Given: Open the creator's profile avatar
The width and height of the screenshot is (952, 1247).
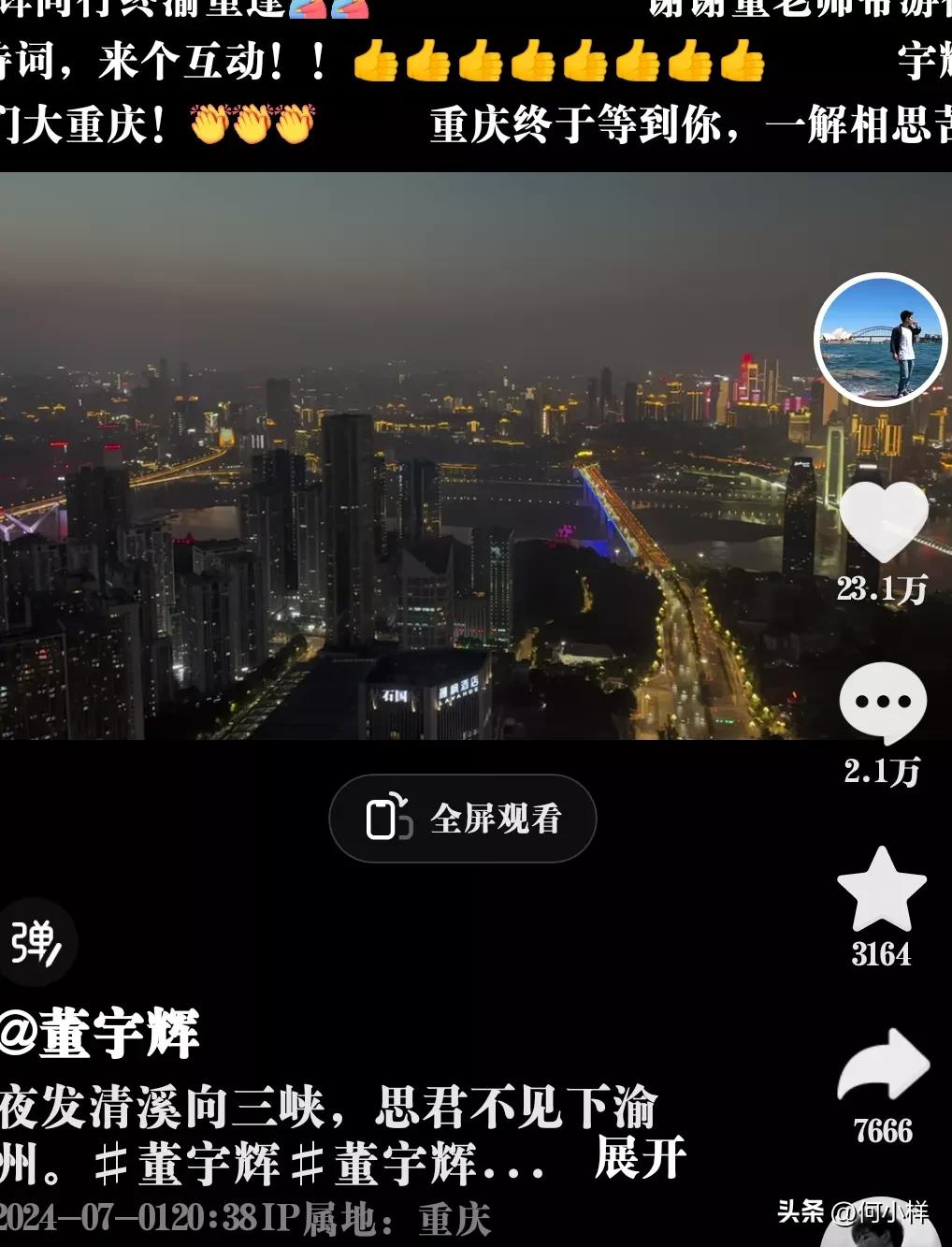Looking at the screenshot, I should pos(880,341).
